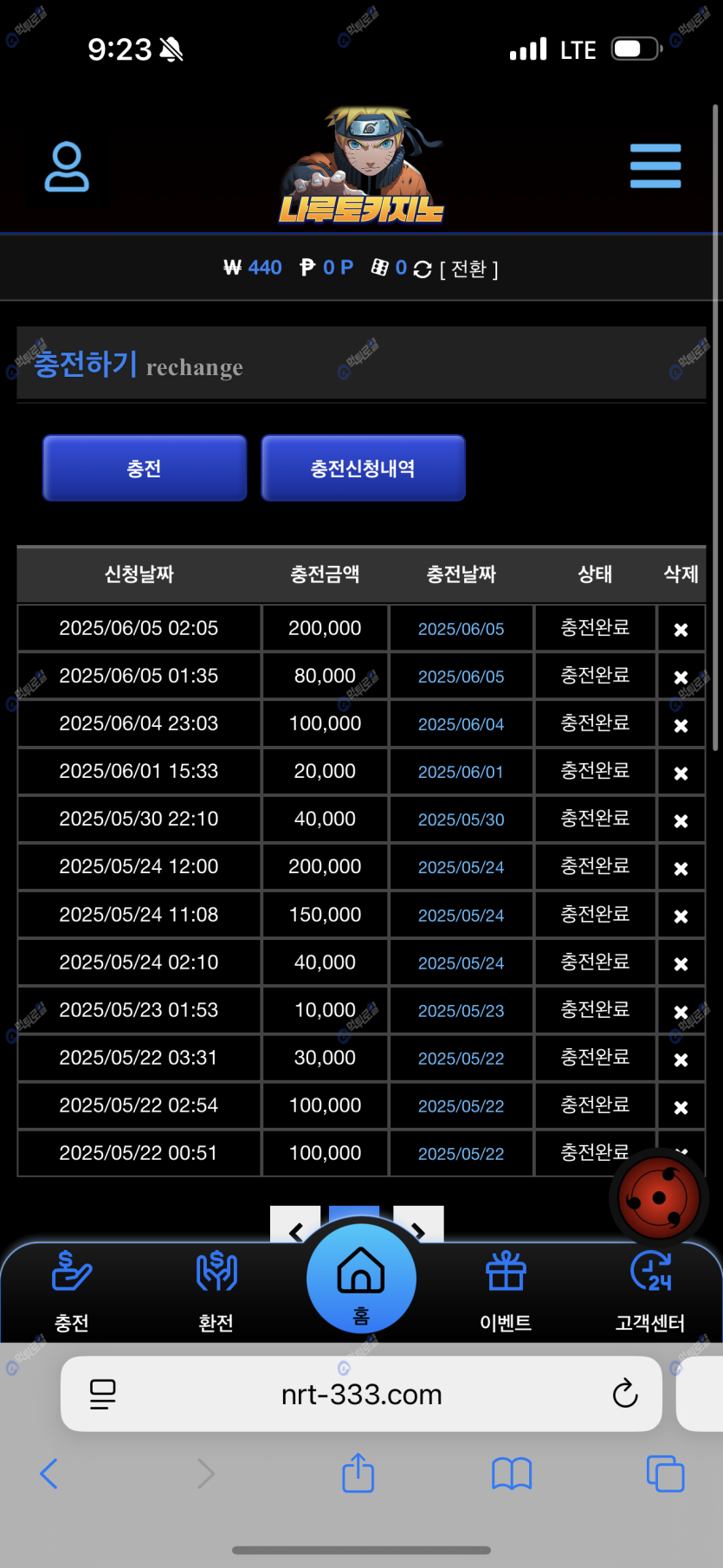Open the hamburger menu

point(655,165)
